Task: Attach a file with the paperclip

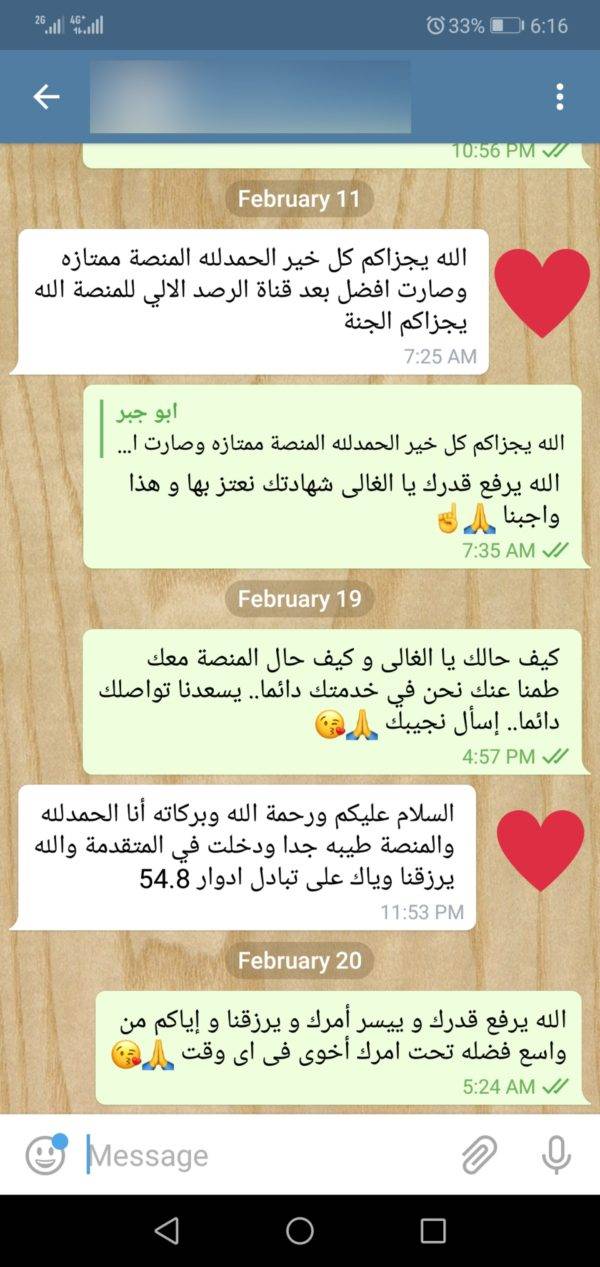Action: [x=480, y=1155]
